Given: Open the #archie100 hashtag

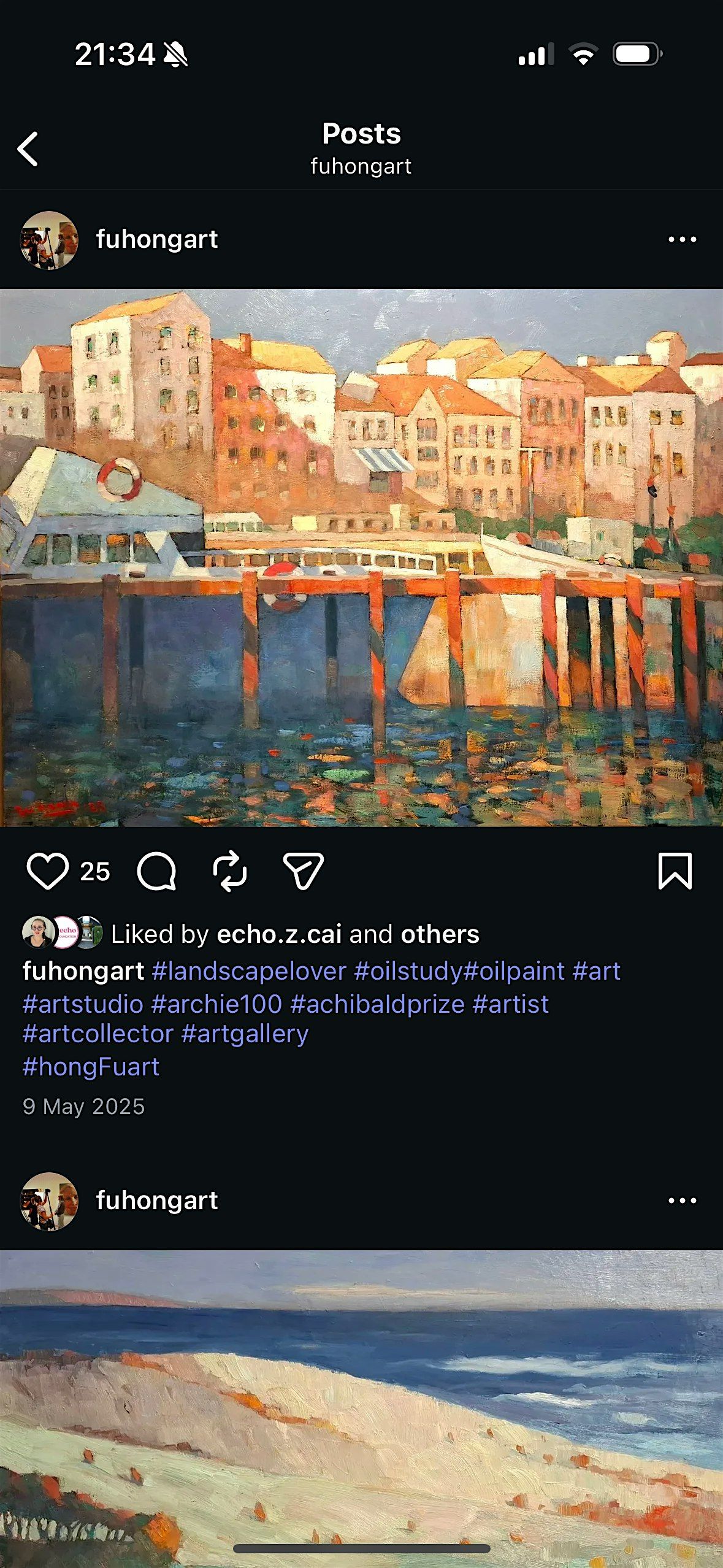Looking at the screenshot, I should (216, 1004).
